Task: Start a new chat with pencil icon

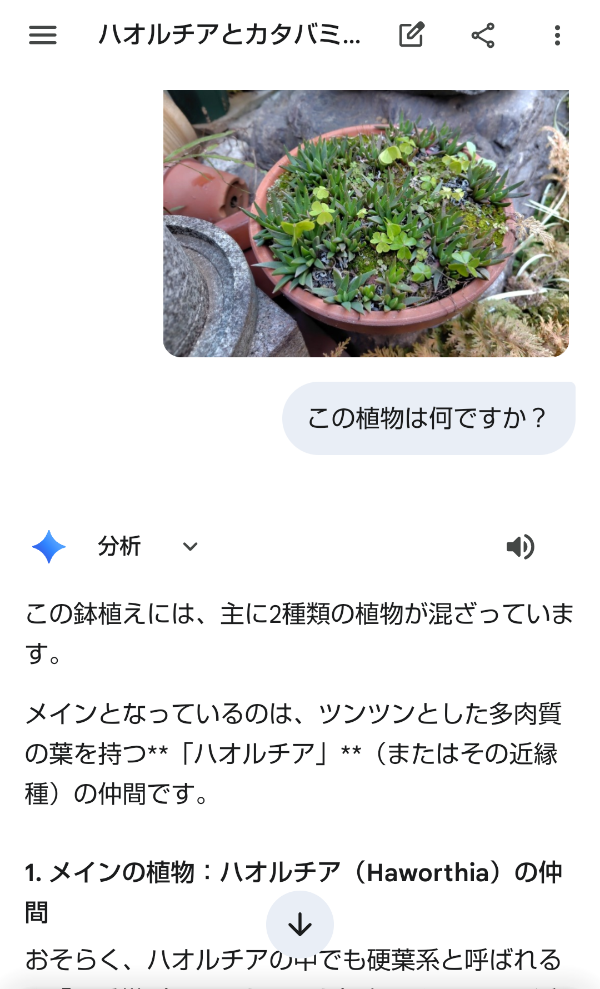Action: coord(411,35)
